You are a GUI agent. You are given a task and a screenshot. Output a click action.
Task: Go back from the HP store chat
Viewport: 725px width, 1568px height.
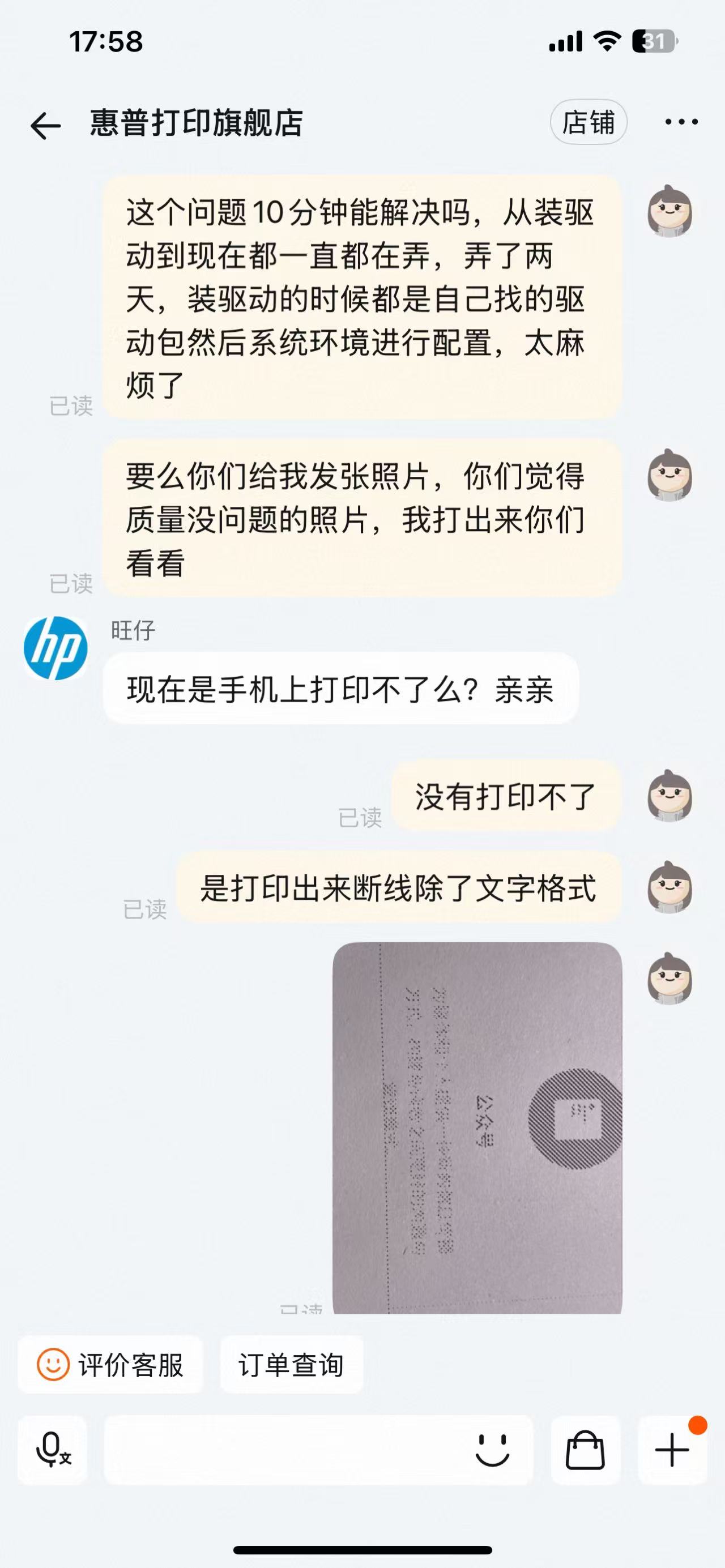pos(46,125)
